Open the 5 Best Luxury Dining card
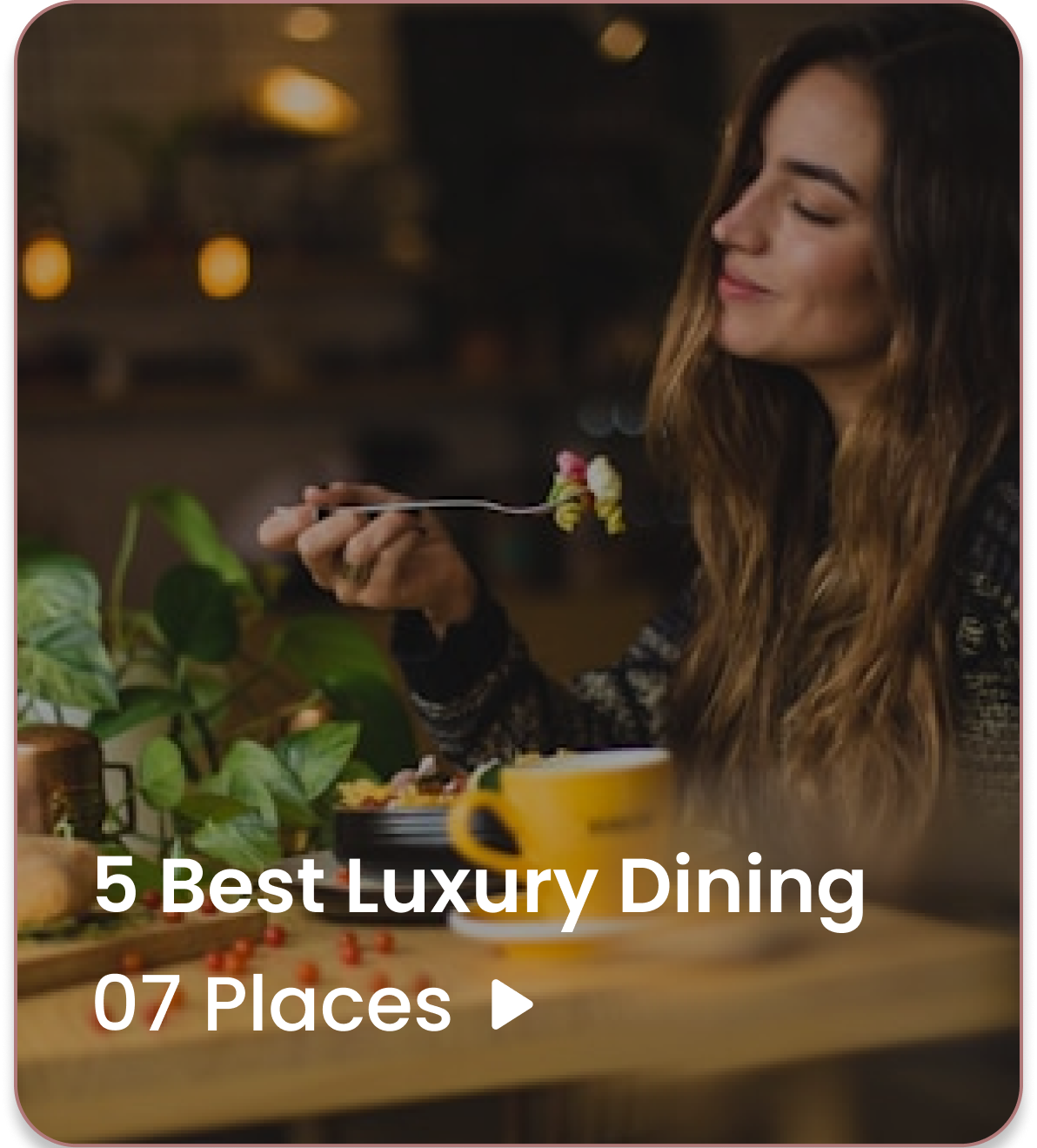 point(478,887)
